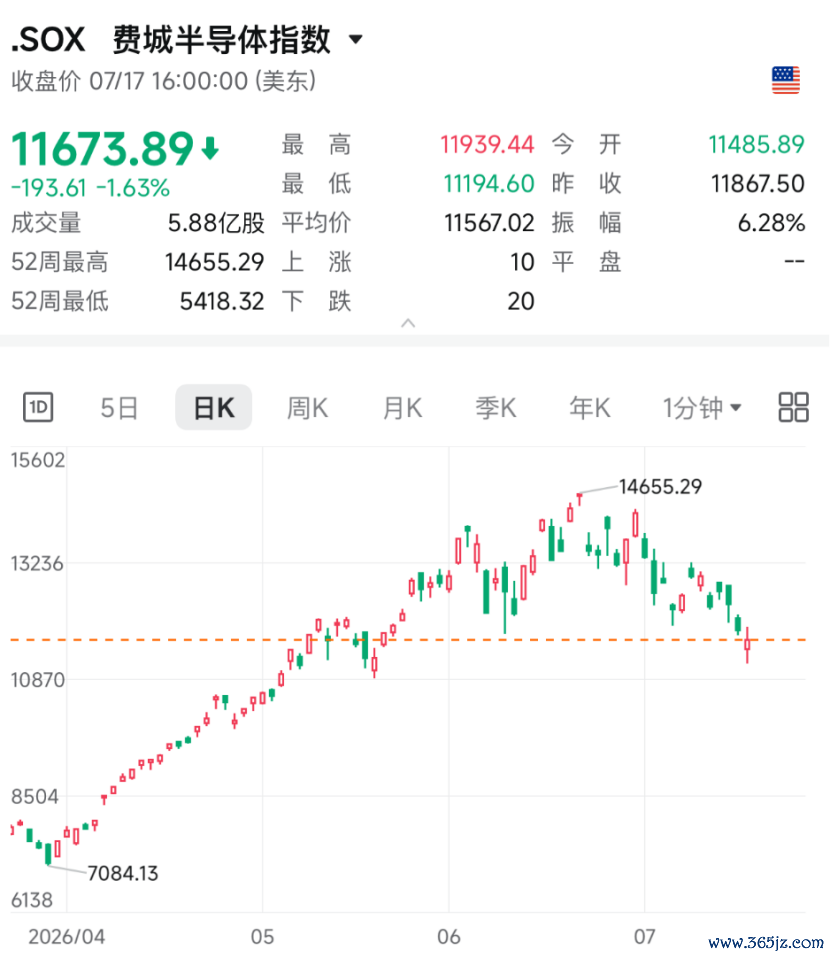Screen dimensions: 831x958
Task: Switch to the 1D intraday chart
Action: coord(38,408)
